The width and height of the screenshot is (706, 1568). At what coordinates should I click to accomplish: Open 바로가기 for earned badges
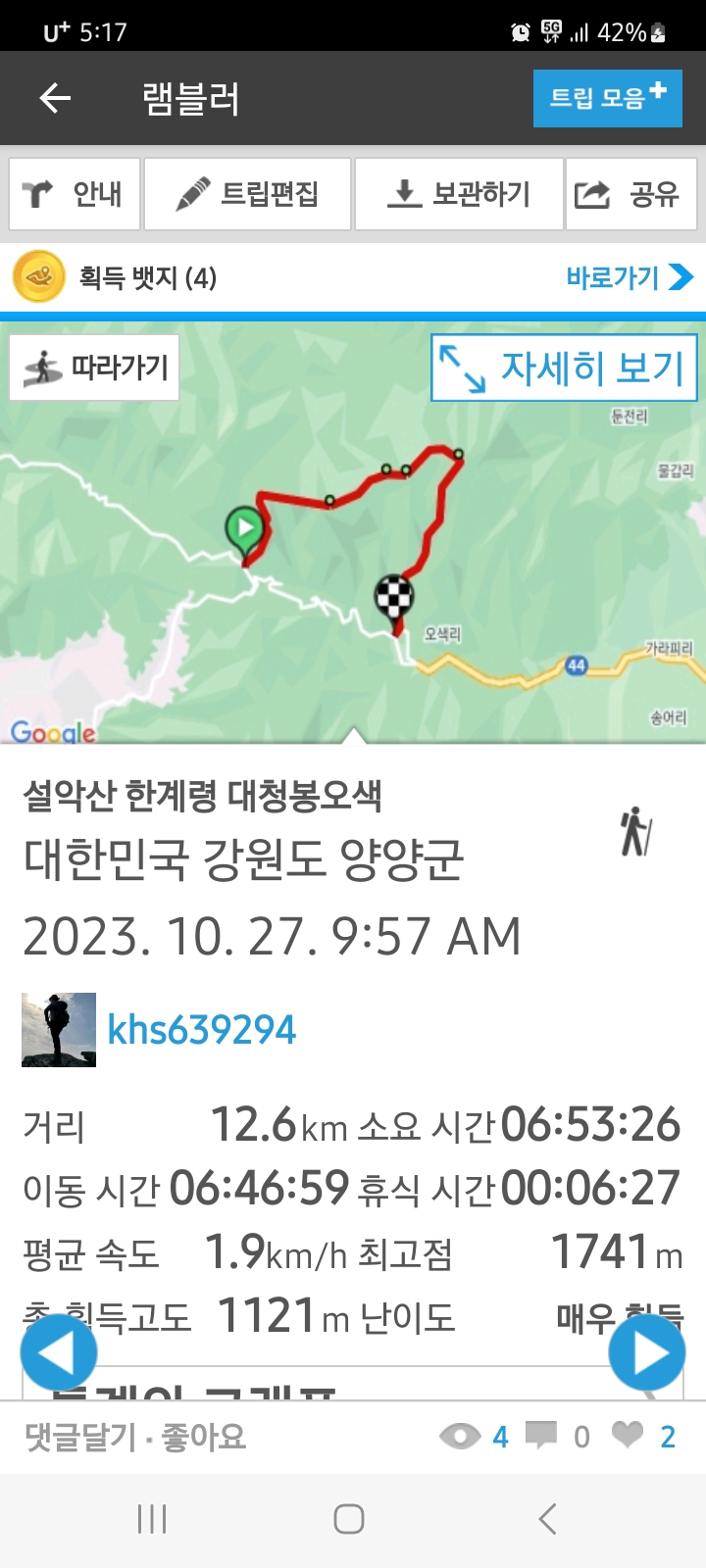pyautogui.click(x=629, y=277)
